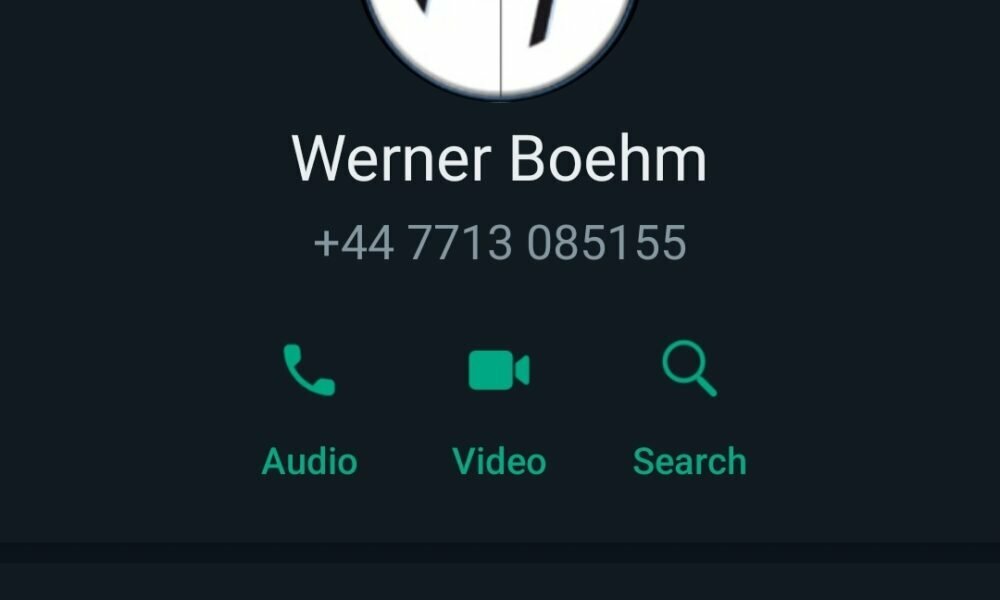Viewport: 1000px width, 600px height.
Task: Start an audio call with Werner Boehm
Action: (309, 405)
